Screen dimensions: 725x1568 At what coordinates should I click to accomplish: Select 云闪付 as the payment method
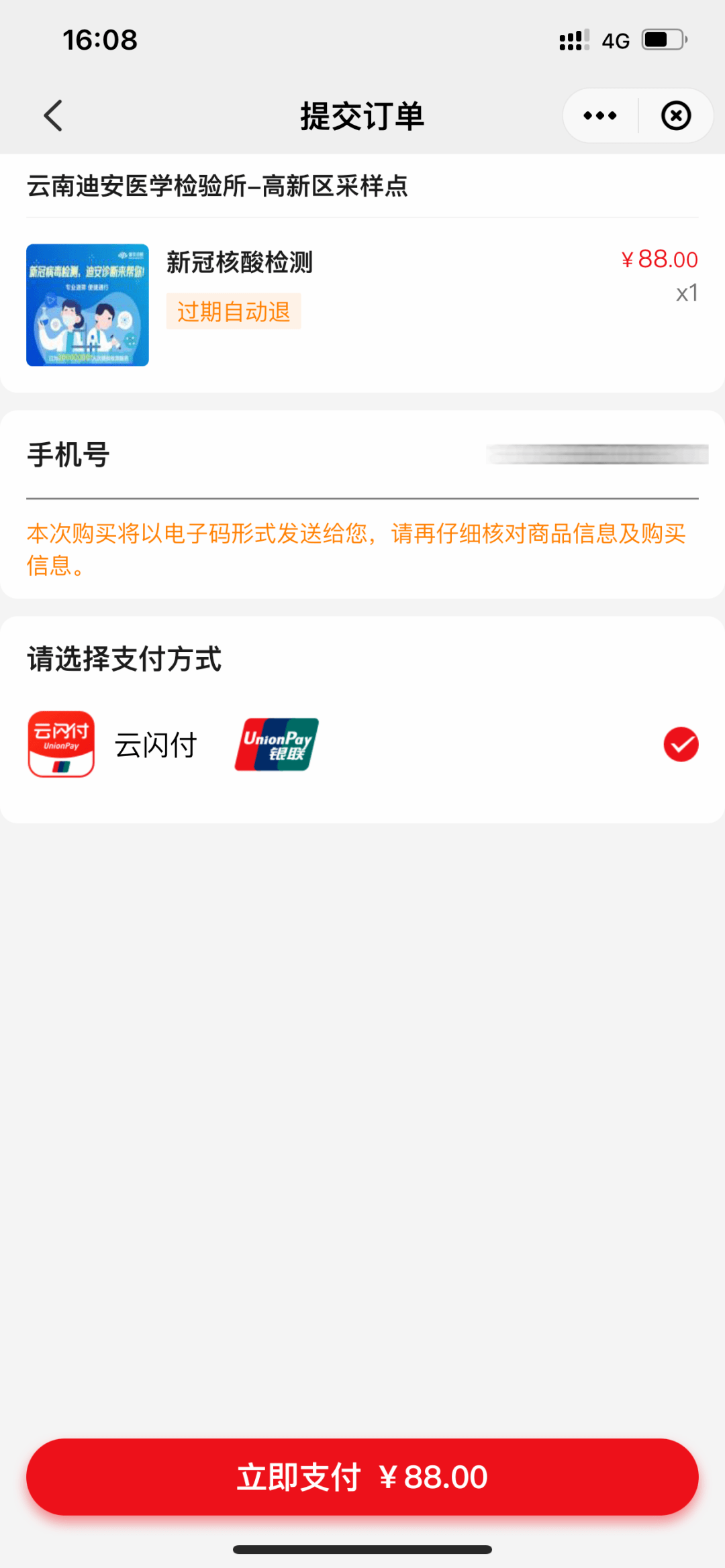681,745
